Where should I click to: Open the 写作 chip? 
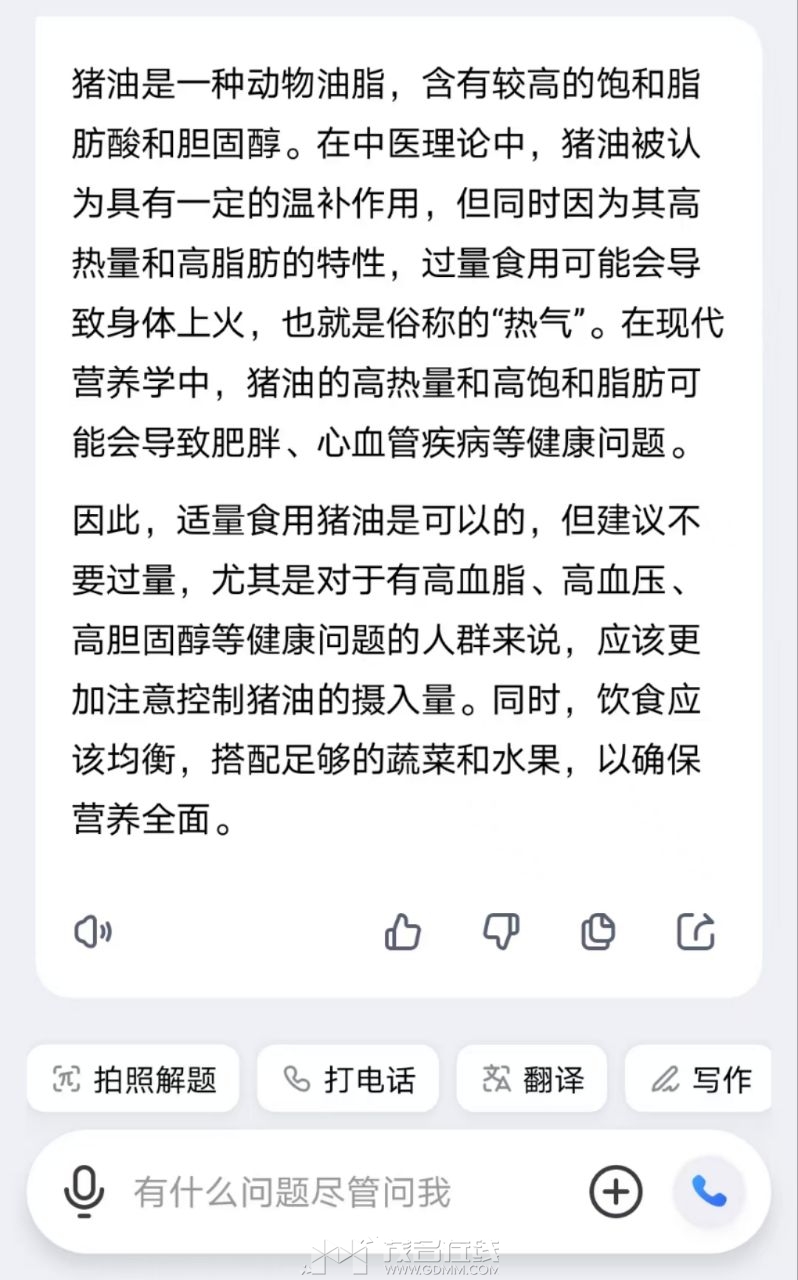point(699,1079)
